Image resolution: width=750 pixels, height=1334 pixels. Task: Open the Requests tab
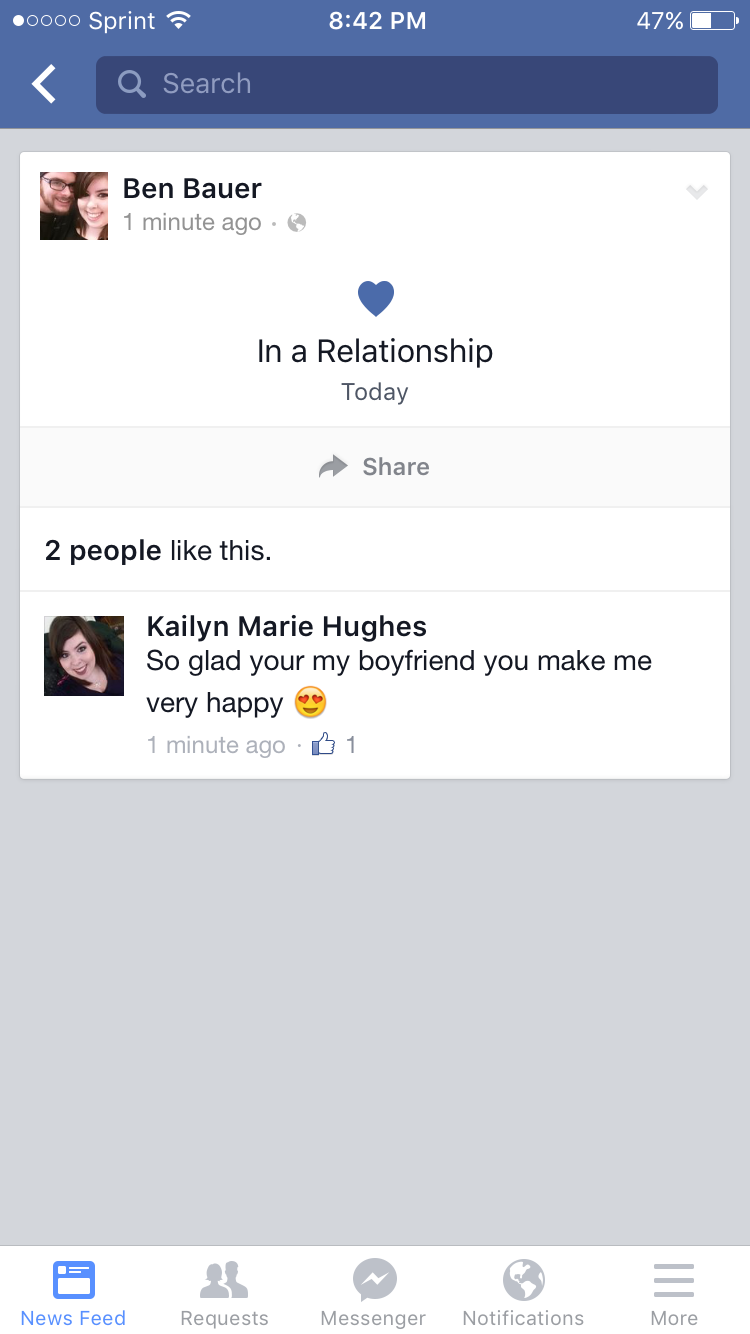click(x=224, y=1292)
